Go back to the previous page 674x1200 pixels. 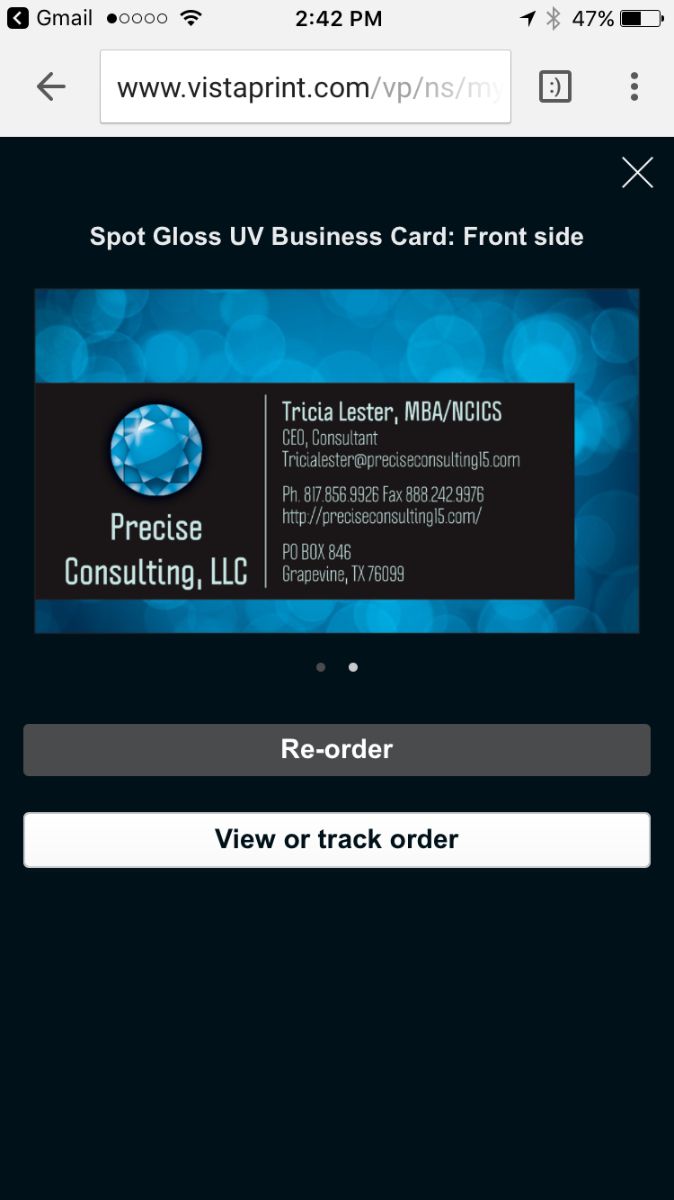click(50, 87)
